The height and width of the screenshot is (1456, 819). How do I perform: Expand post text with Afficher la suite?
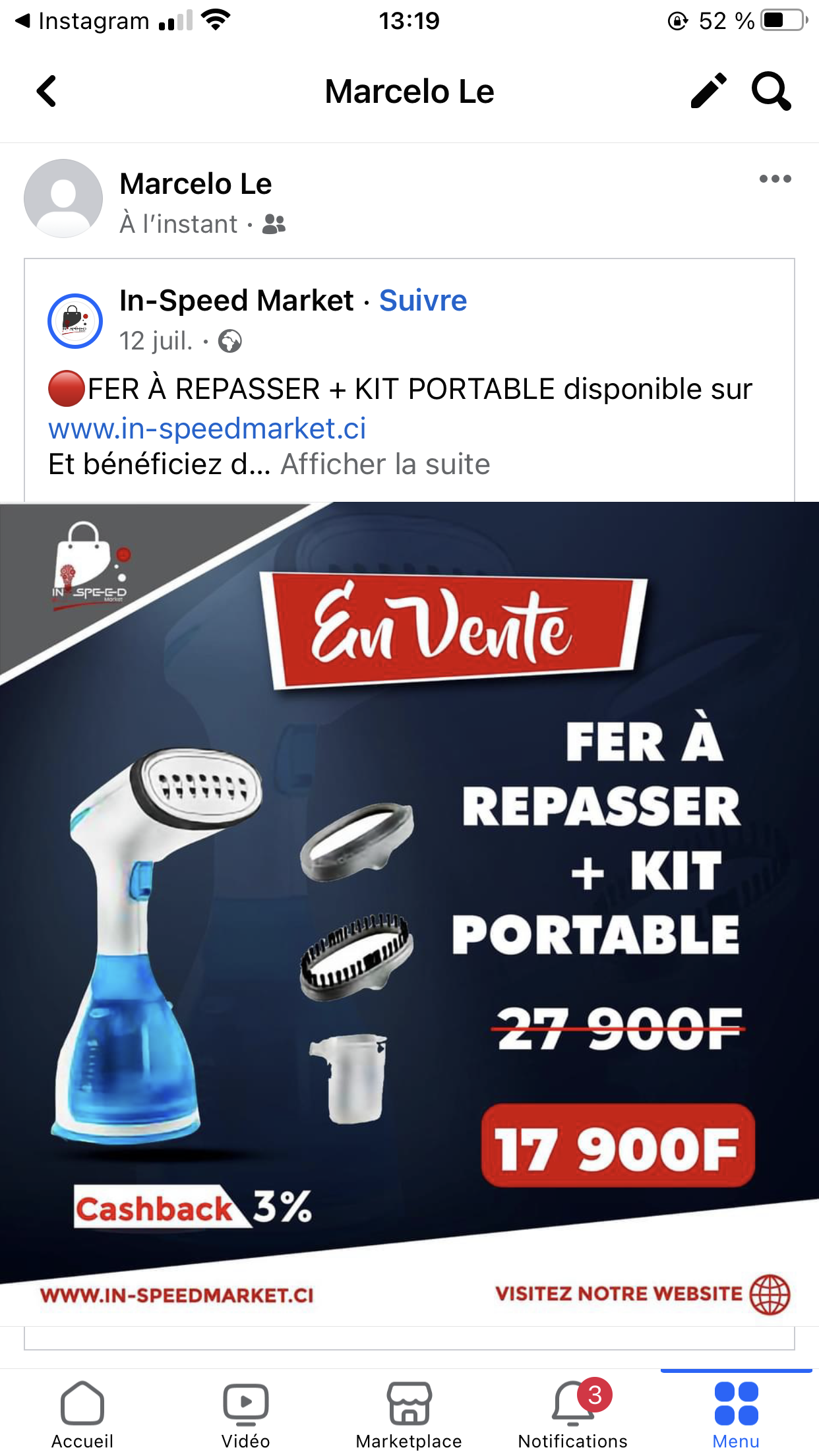[385, 464]
